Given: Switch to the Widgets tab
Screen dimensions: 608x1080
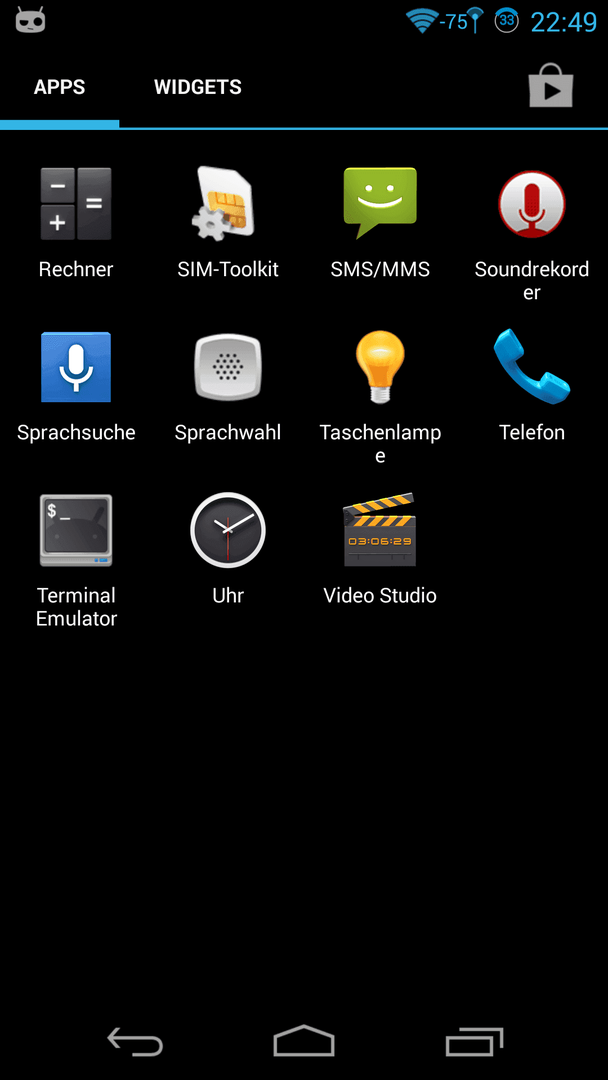Looking at the screenshot, I should click(x=198, y=87).
